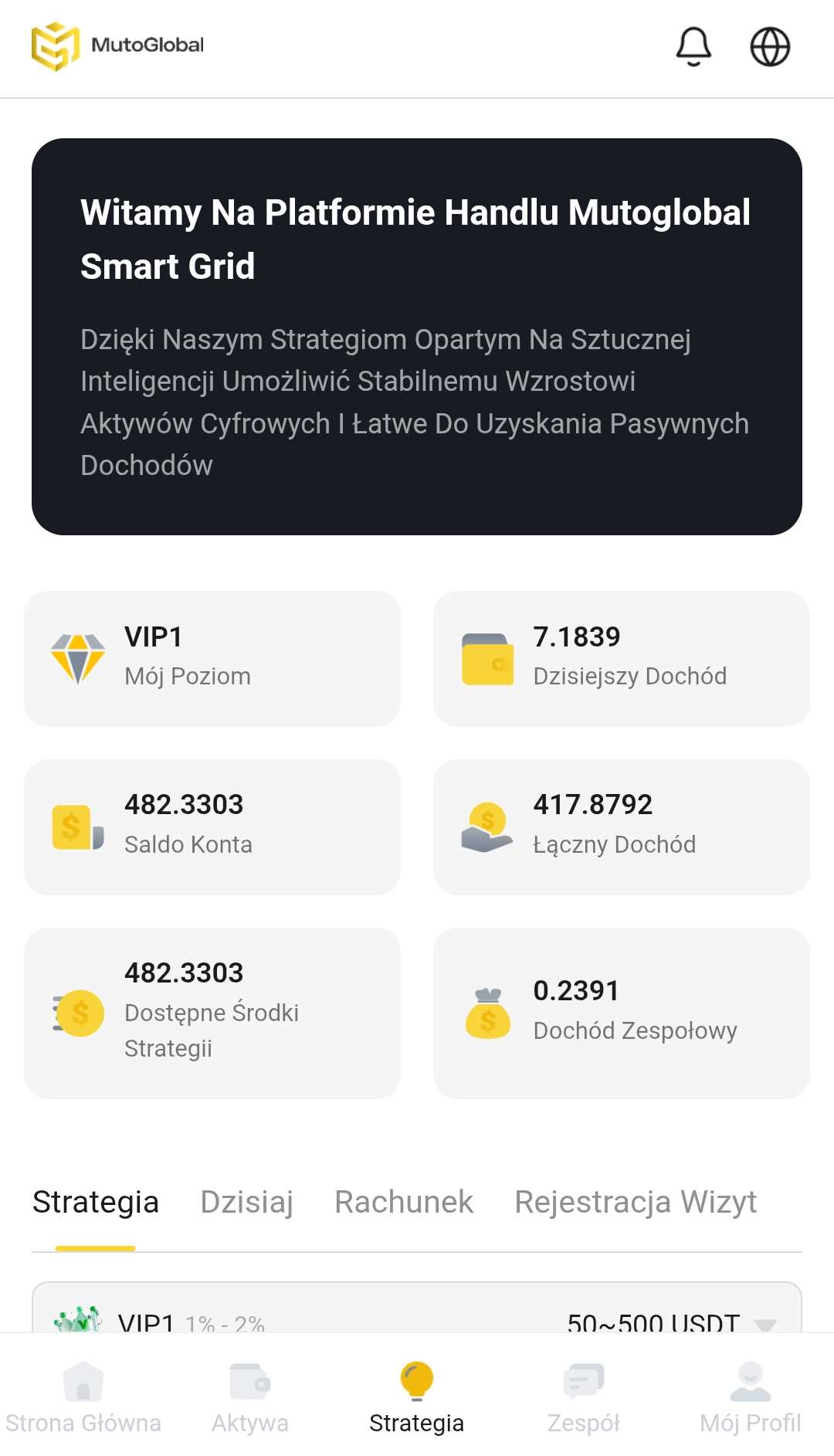Open the Rejestracja Wizyt tab
Image resolution: width=834 pixels, height=1456 pixels.
(x=635, y=1202)
